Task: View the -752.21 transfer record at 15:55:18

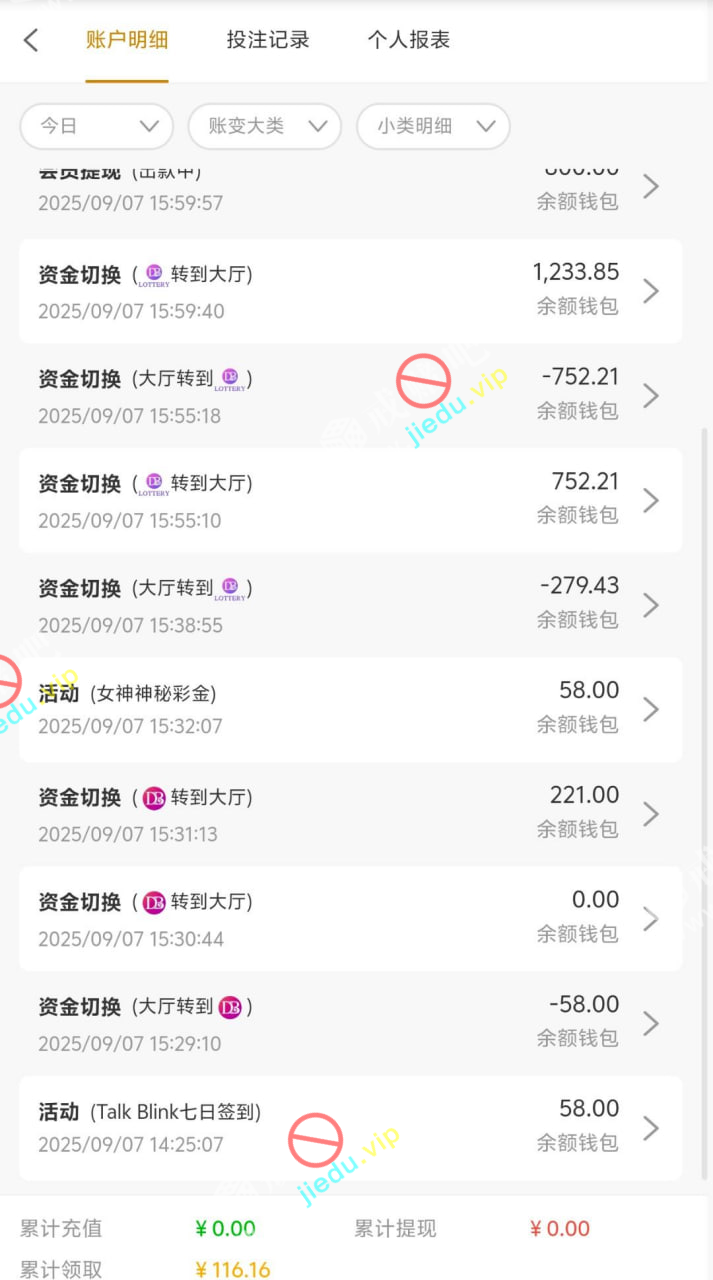Action: (x=350, y=396)
